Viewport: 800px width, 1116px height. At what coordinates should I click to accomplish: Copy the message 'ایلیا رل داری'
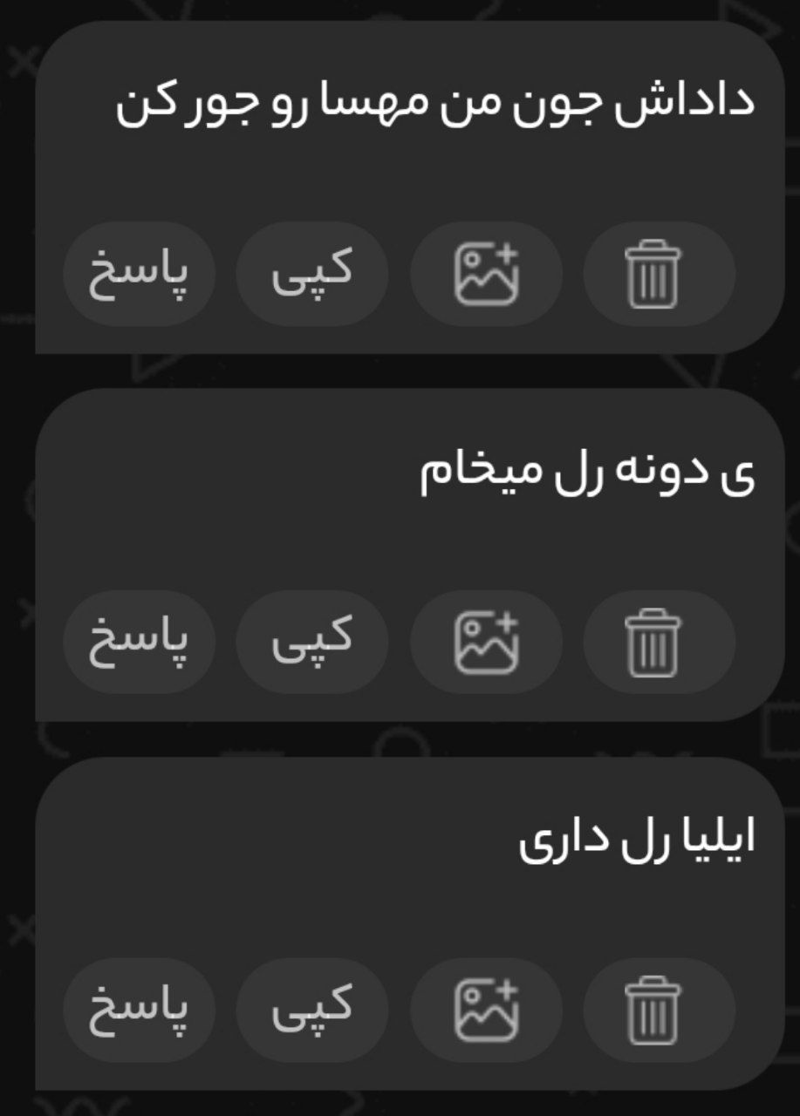click(311, 1009)
